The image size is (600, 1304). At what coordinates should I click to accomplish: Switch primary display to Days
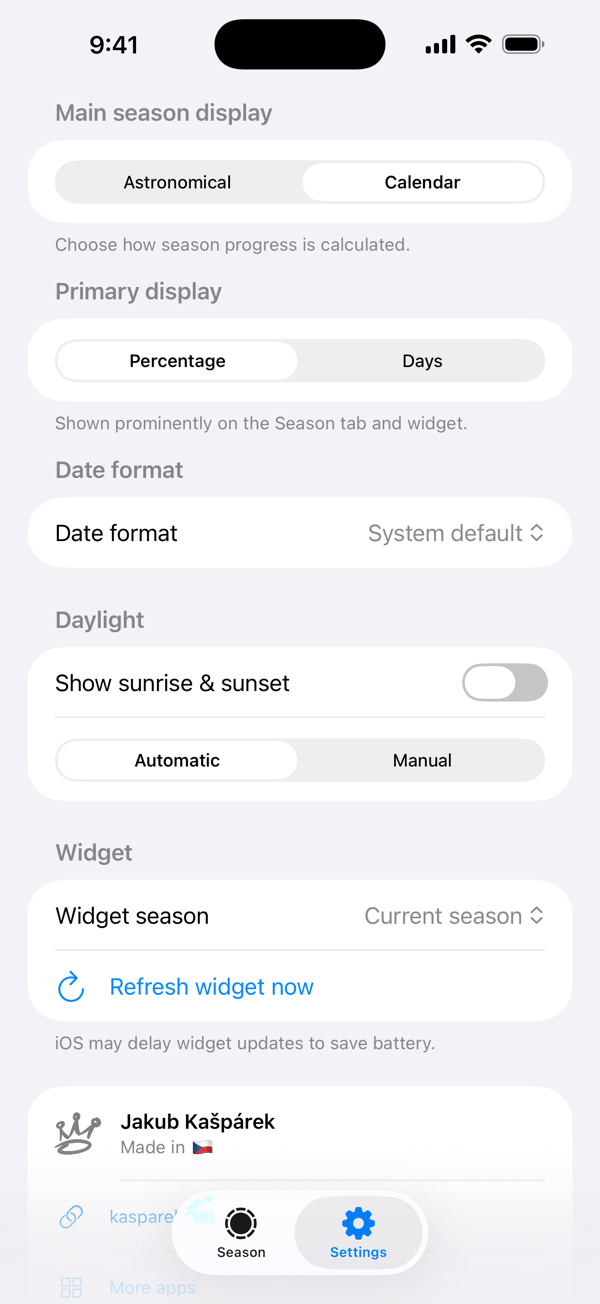(x=422, y=361)
